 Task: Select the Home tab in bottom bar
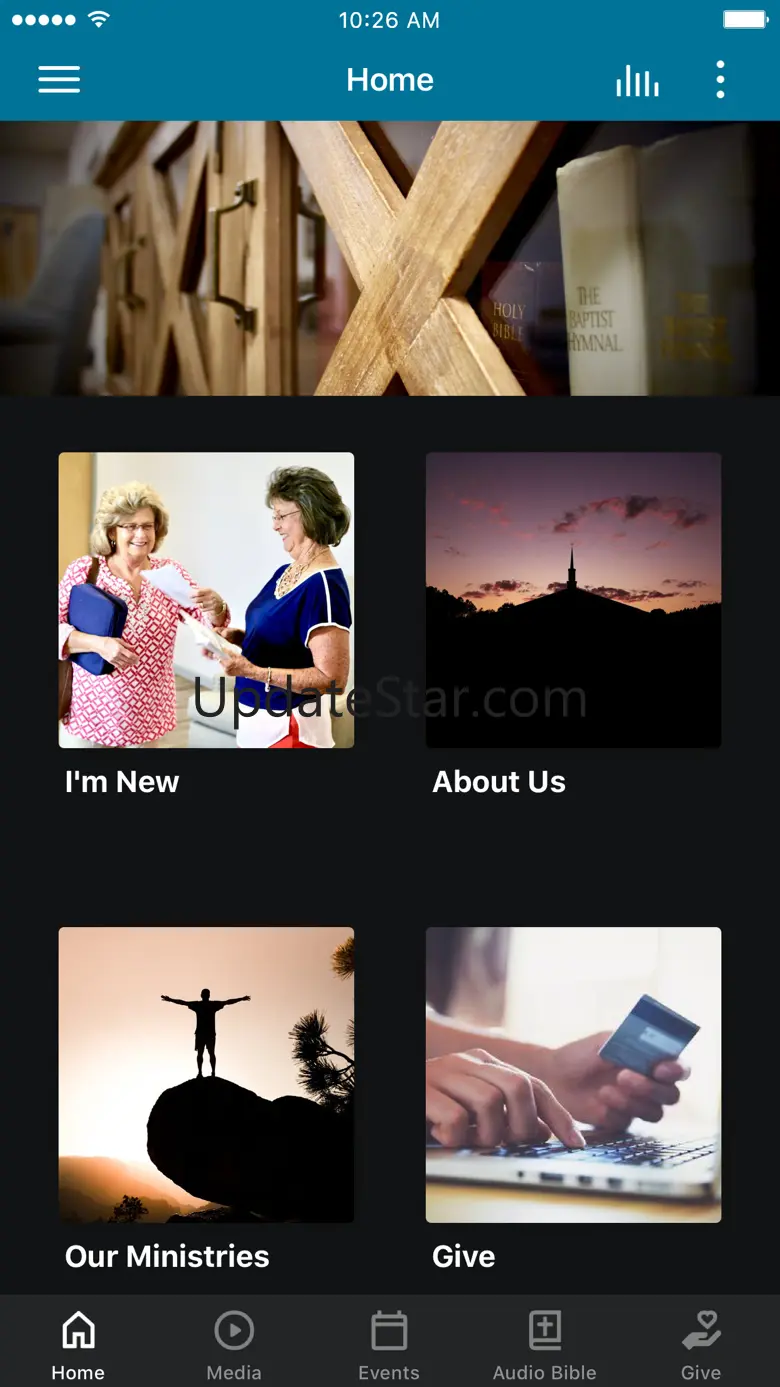click(78, 1344)
